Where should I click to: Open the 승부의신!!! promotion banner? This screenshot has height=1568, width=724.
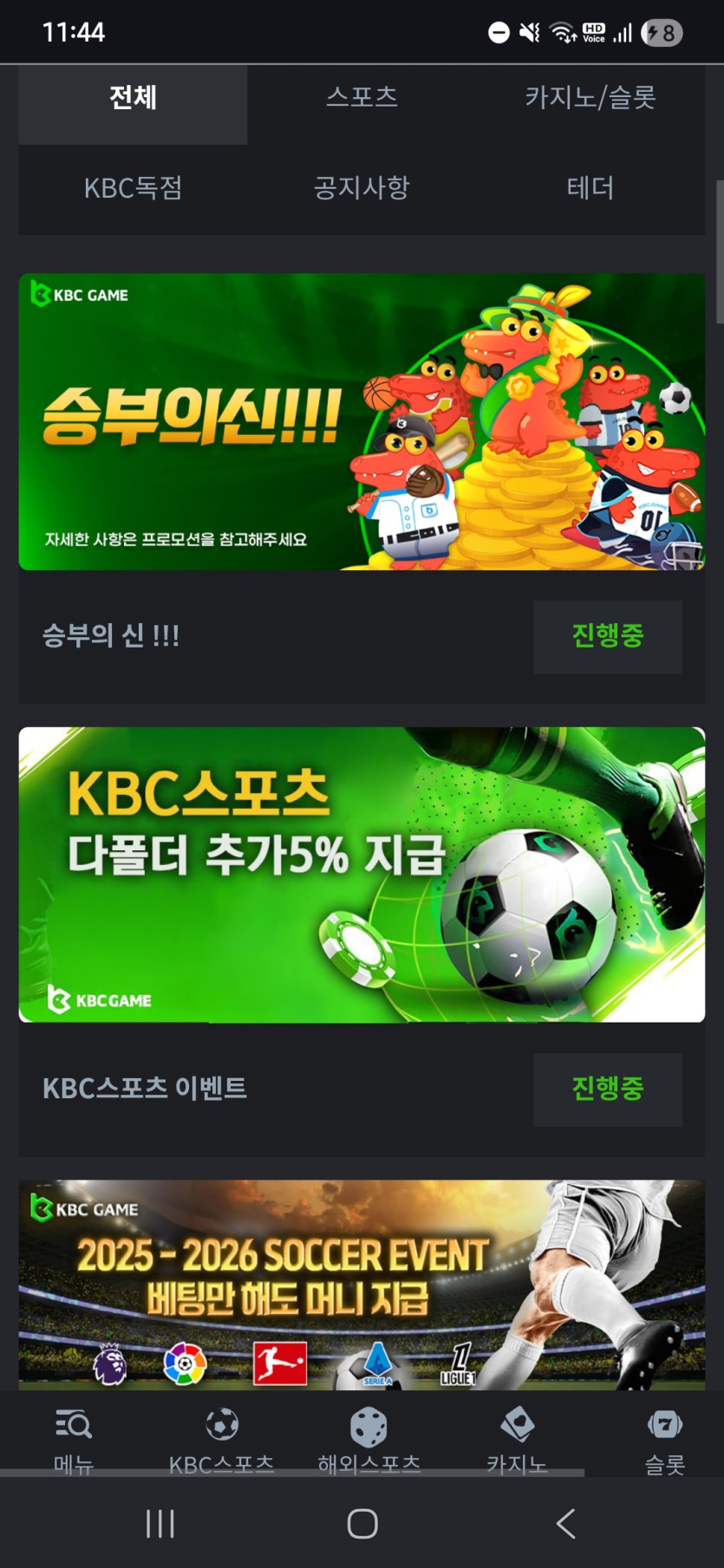click(362, 421)
